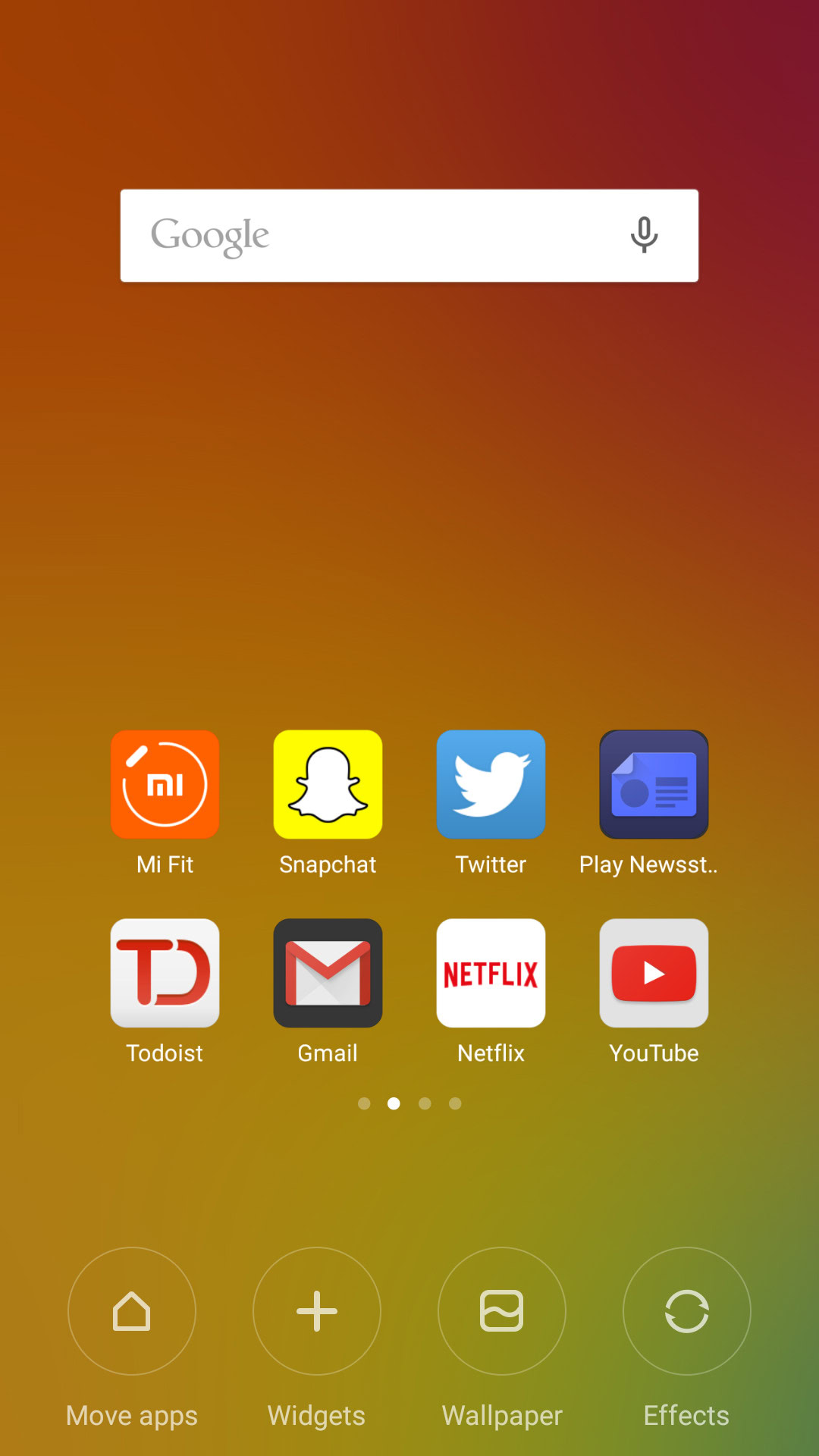Start a voice search with the microphone
The width and height of the screenshot is (819, 1456).
[644, 235]
